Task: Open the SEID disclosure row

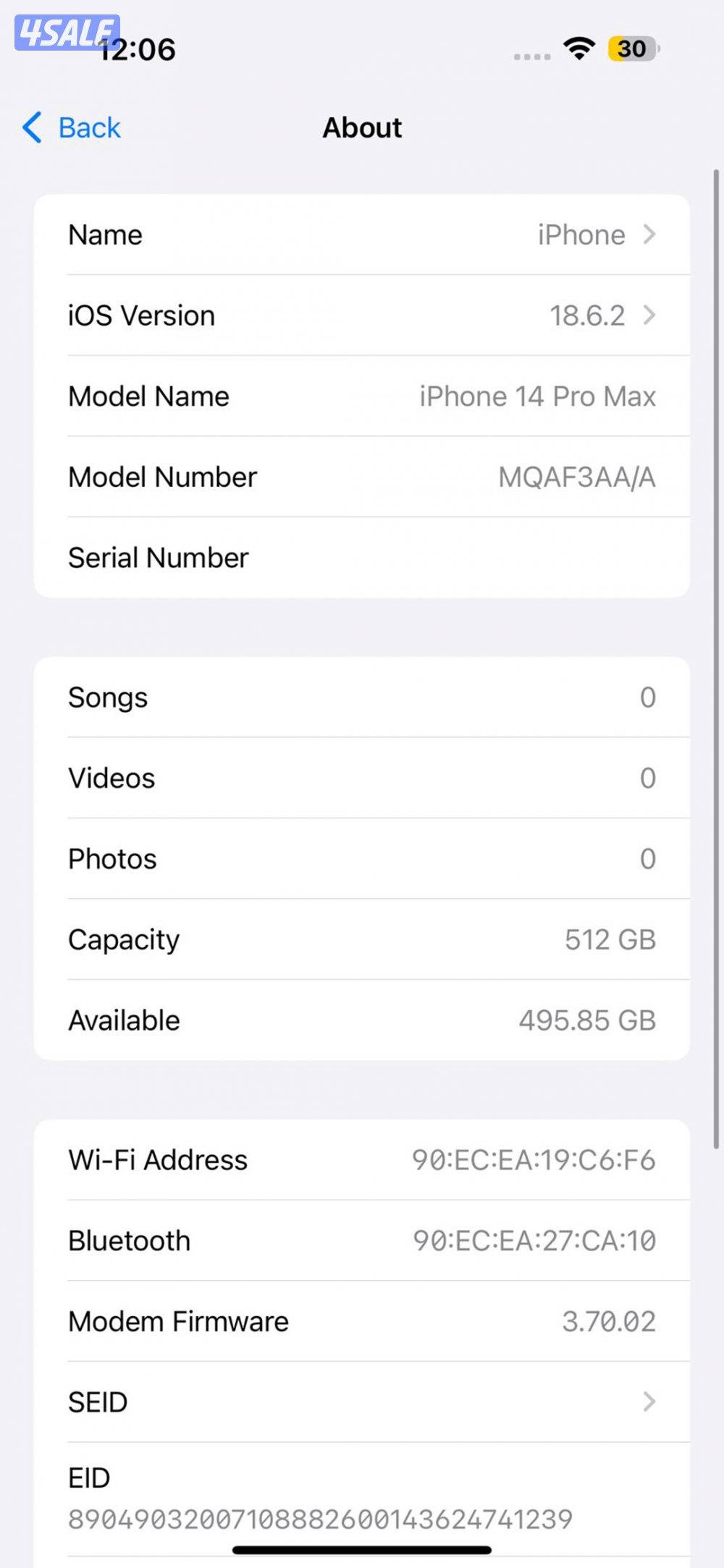Action: (362, 1401)
